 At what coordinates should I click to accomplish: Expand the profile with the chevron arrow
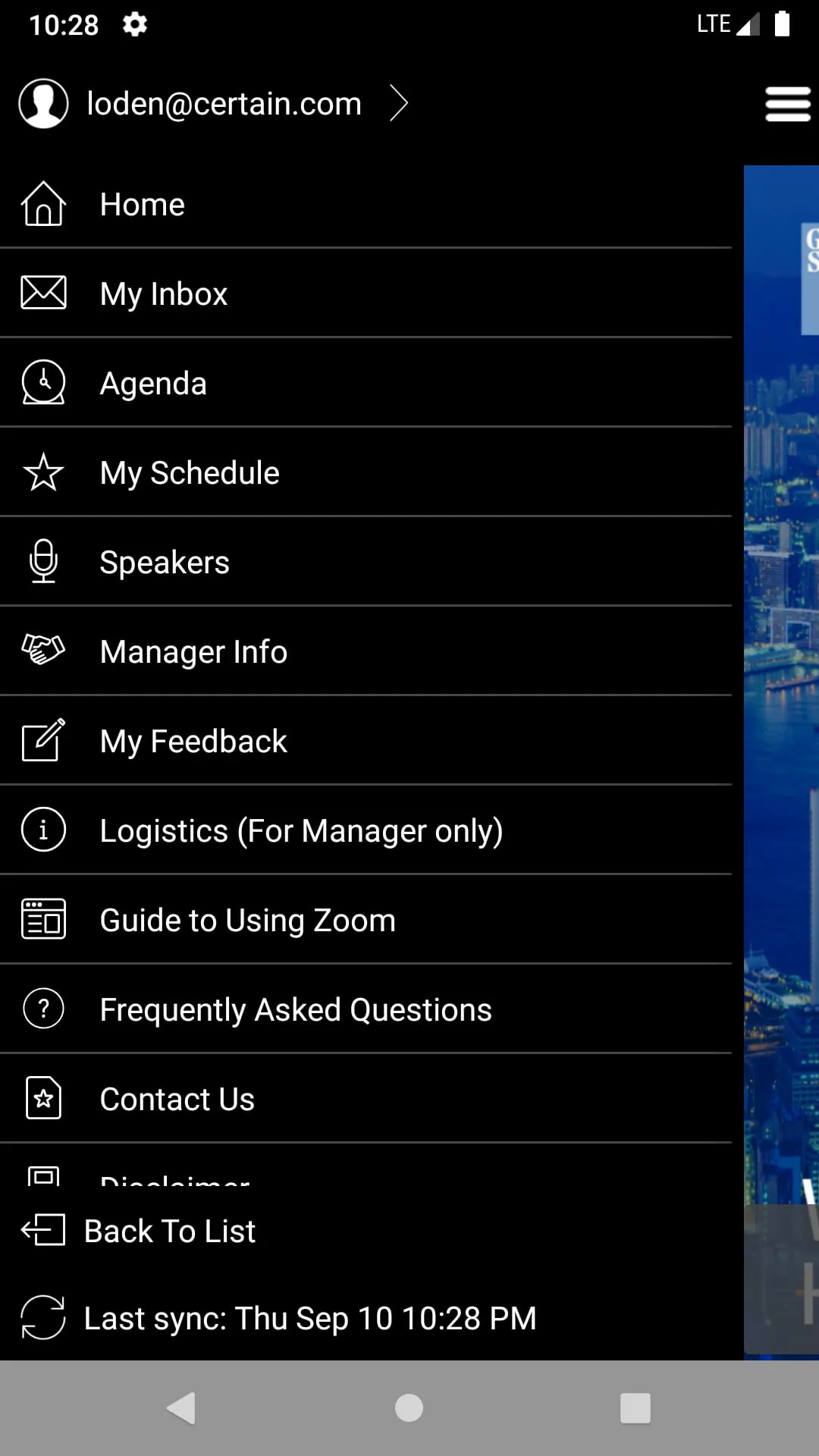pyautogui.click(x=398, y=103)
